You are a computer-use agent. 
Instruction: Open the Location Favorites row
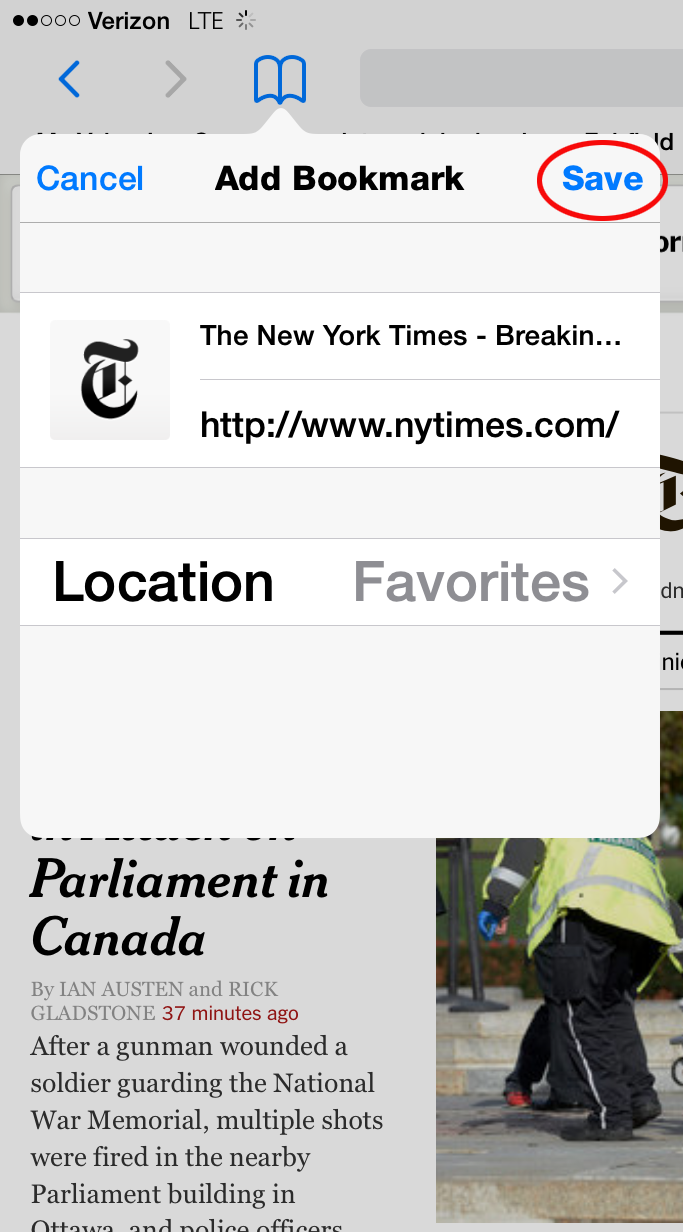click(x=340, y=582)
